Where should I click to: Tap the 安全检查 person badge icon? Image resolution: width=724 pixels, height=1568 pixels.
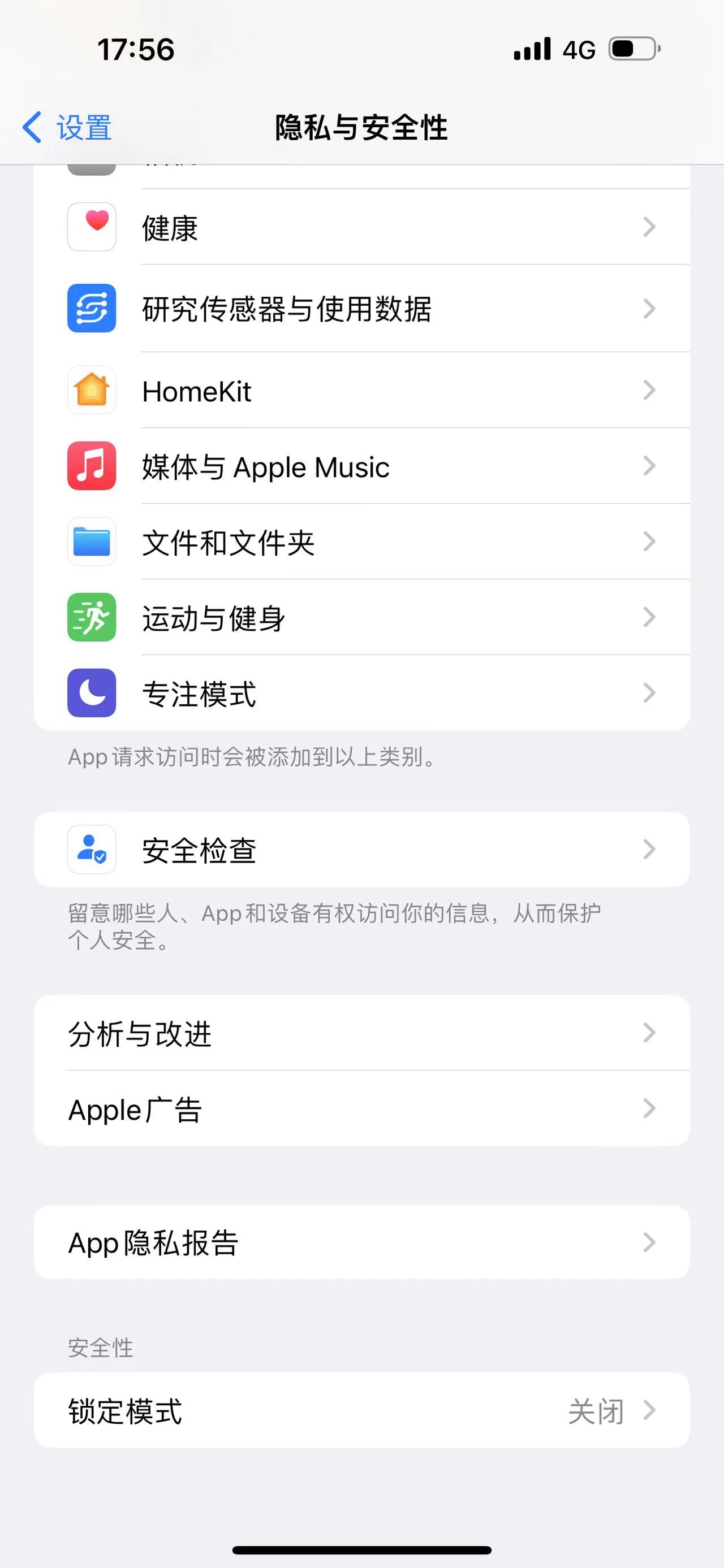pyautogui.click(x=91, y=850)
